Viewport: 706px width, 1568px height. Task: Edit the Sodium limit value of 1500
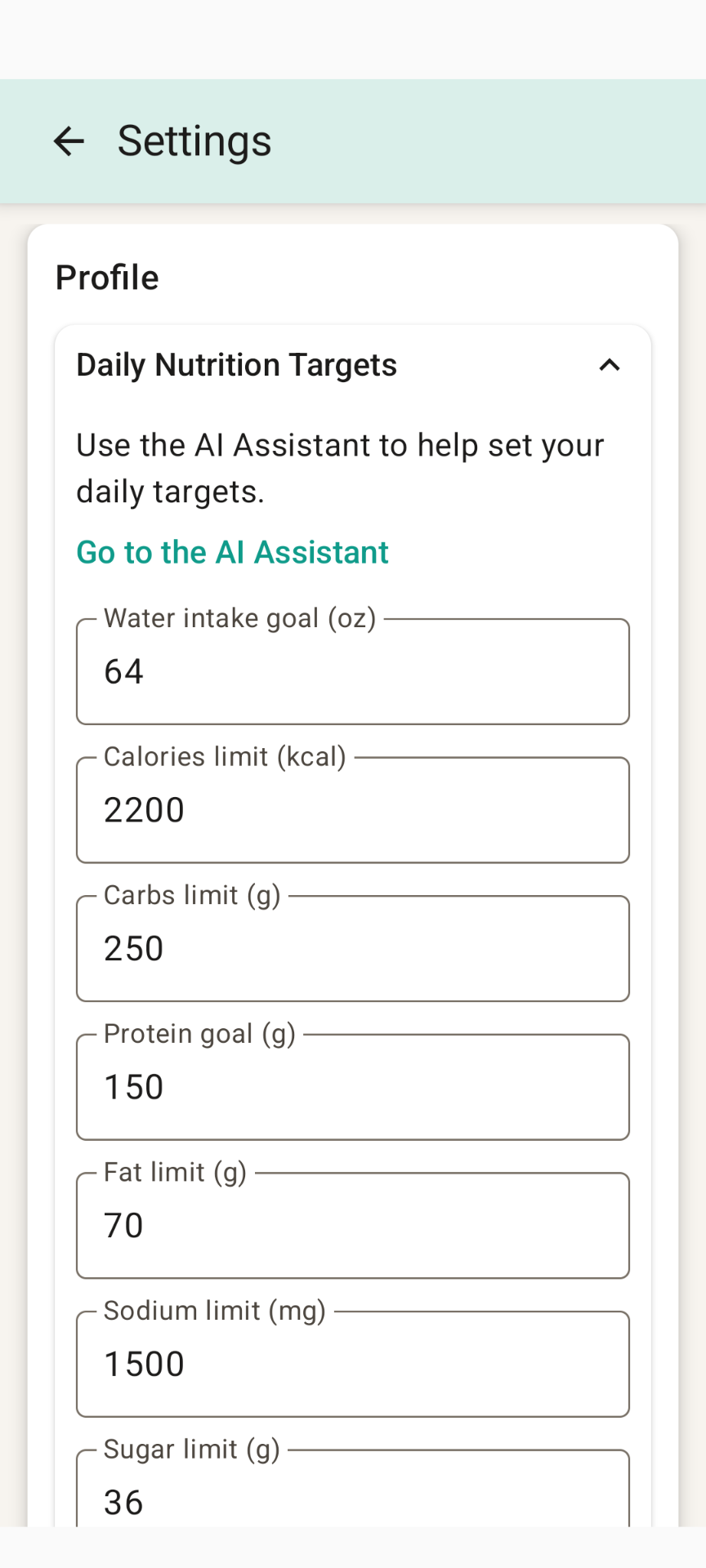tap(351, 1363)
